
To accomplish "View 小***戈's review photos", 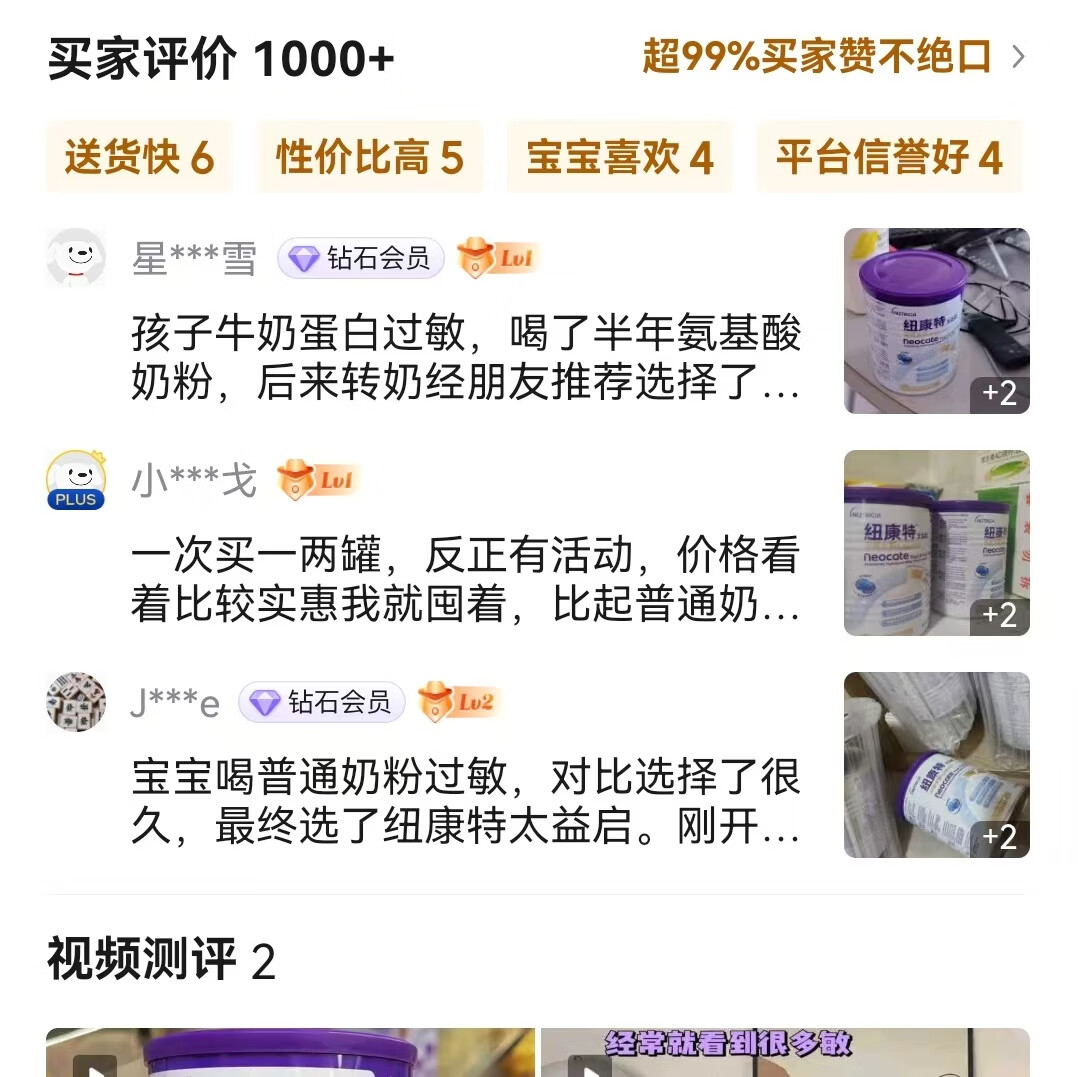I will point(936,543).
